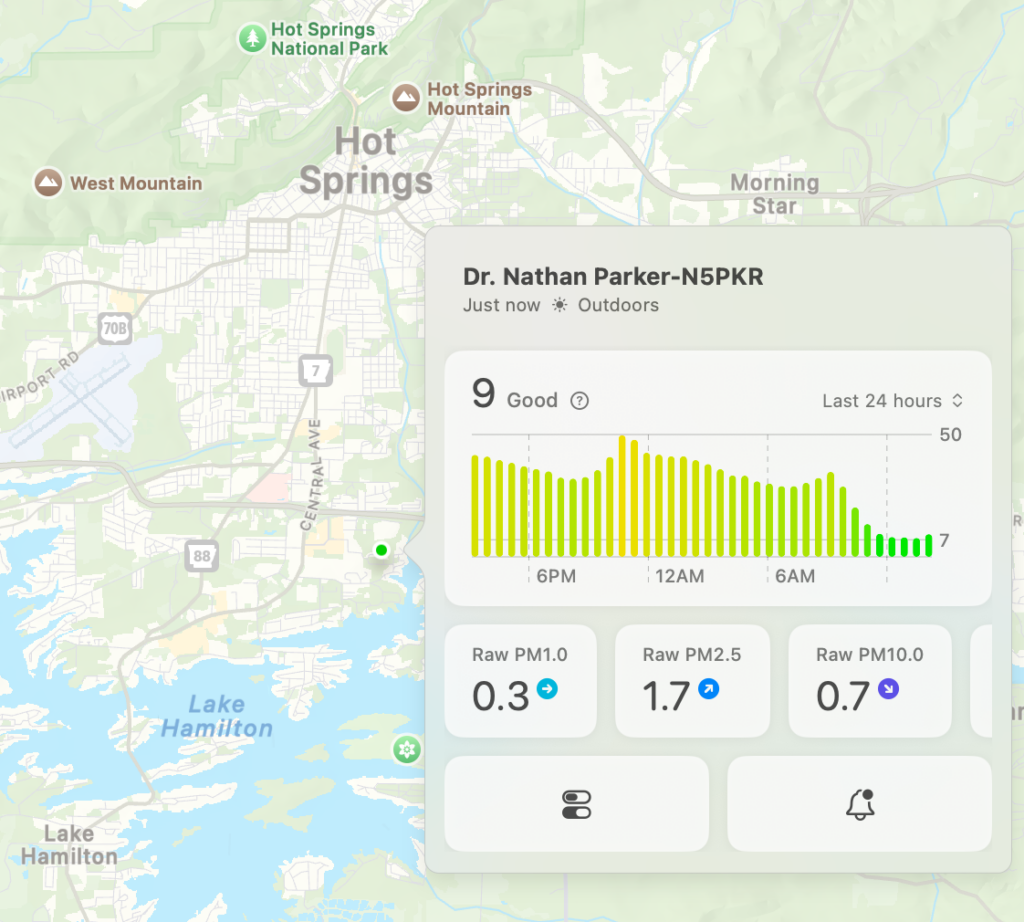This screenshot has width=1024, height=922.
Task: Set up an alert with the bell button
Action: [860, 804]
